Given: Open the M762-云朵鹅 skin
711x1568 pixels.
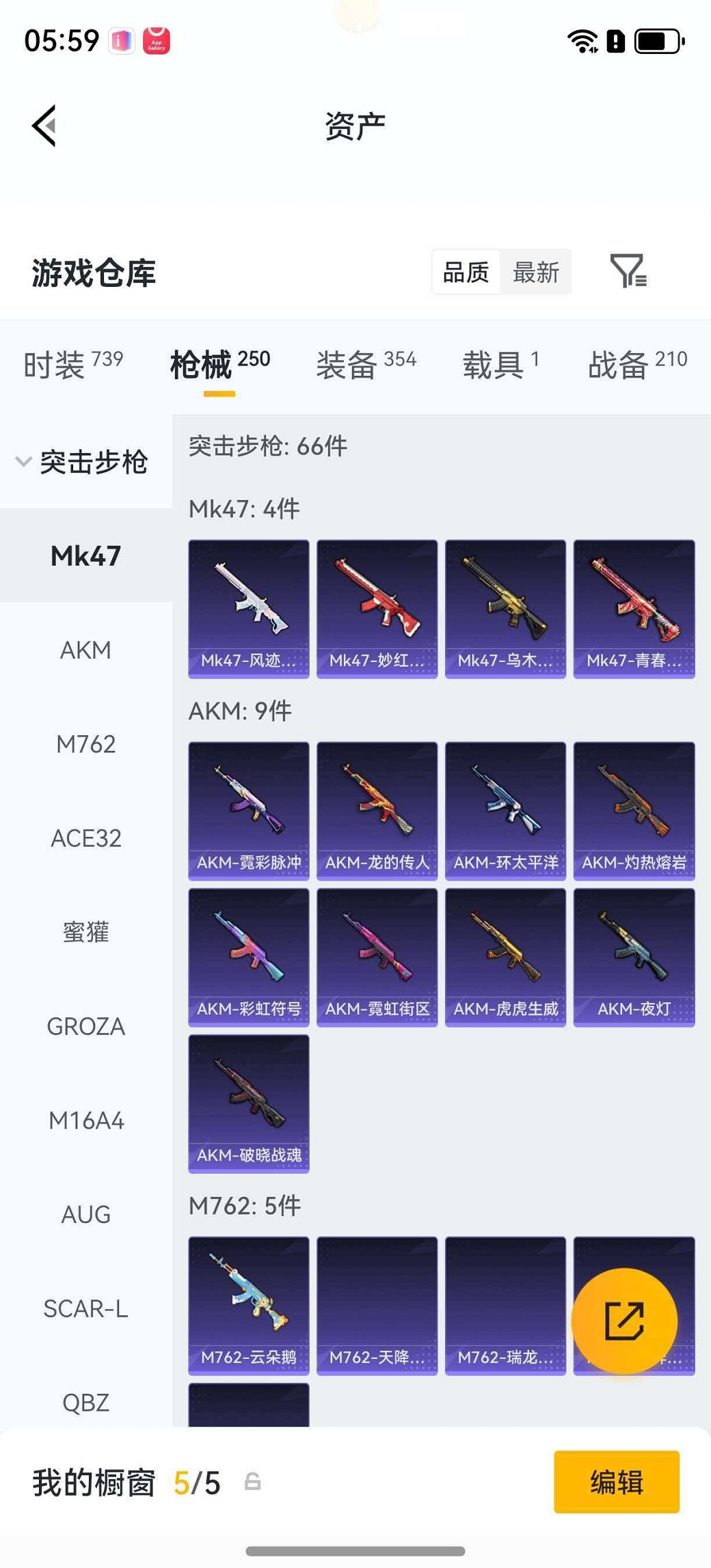Looking at the screenshot, I should point(248,1305).
